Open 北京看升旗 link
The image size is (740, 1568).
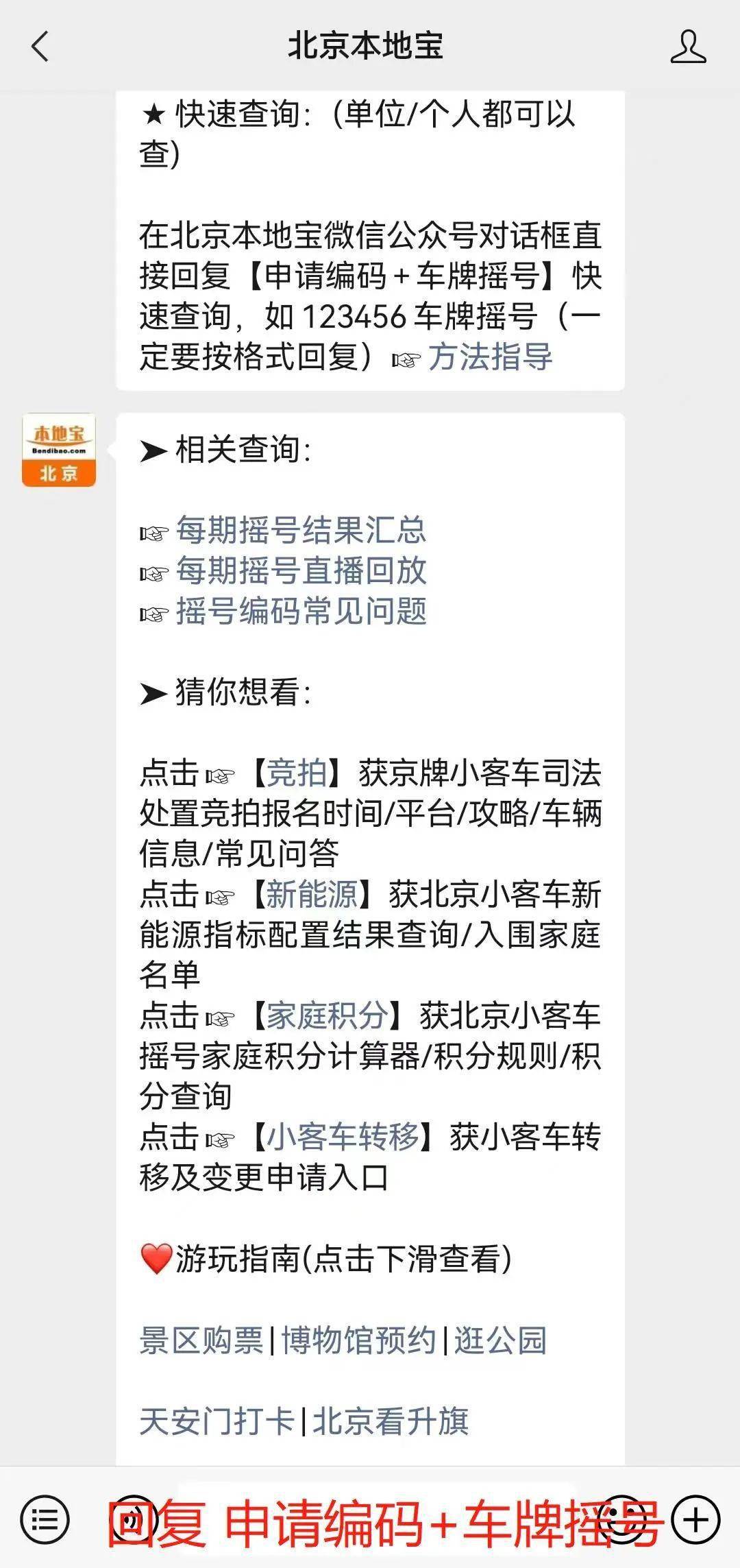391,1421
